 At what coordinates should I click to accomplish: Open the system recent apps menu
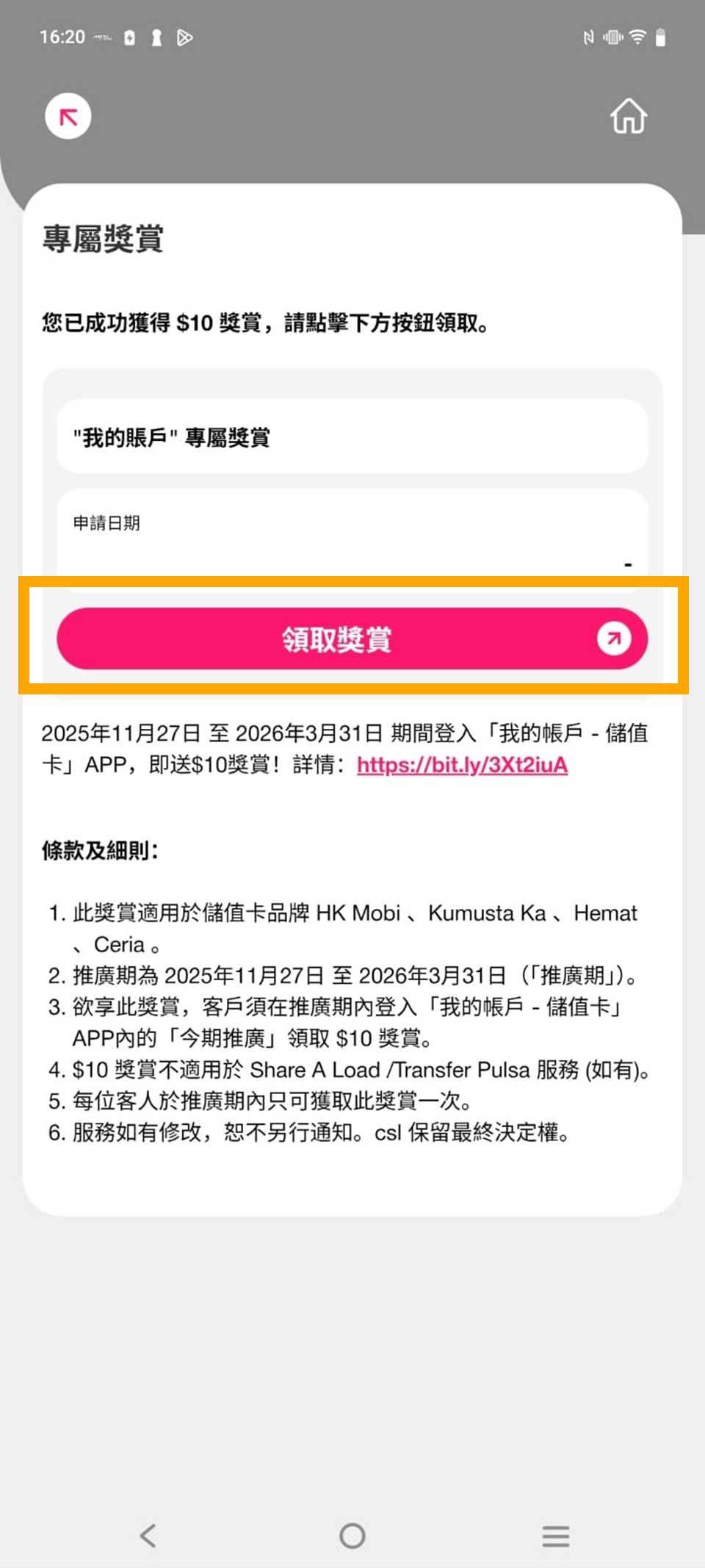click(556, 1535)
